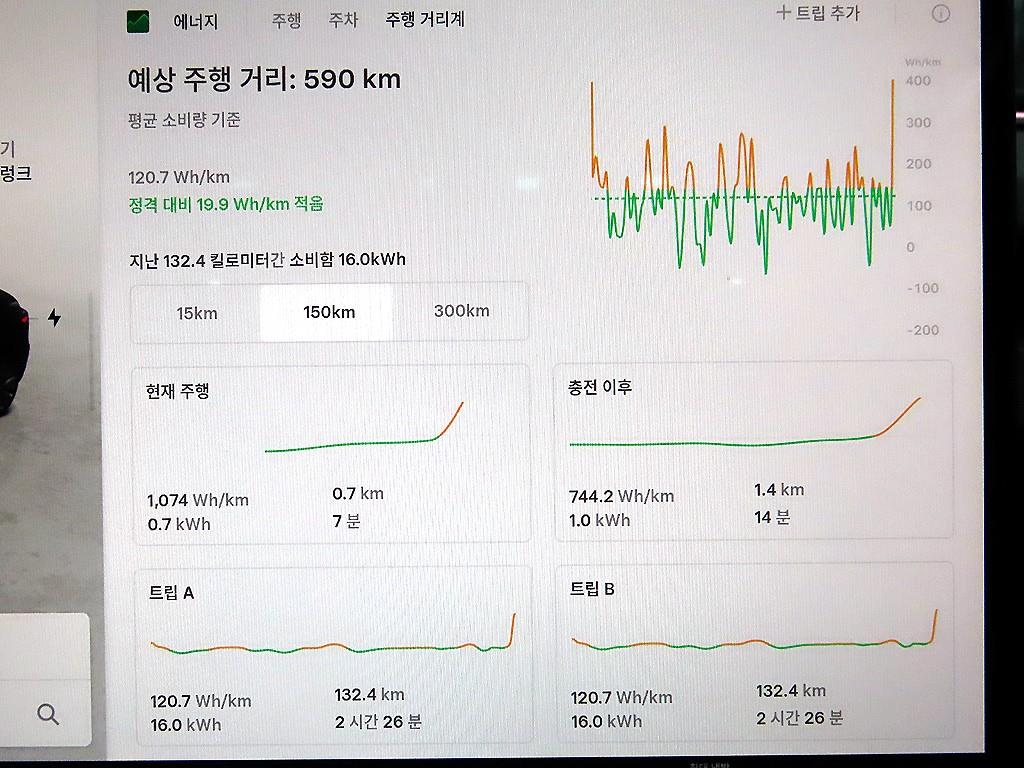1024x768 pixels.
Task: Add a trip with 트립 추가
Action: point(818,12)
